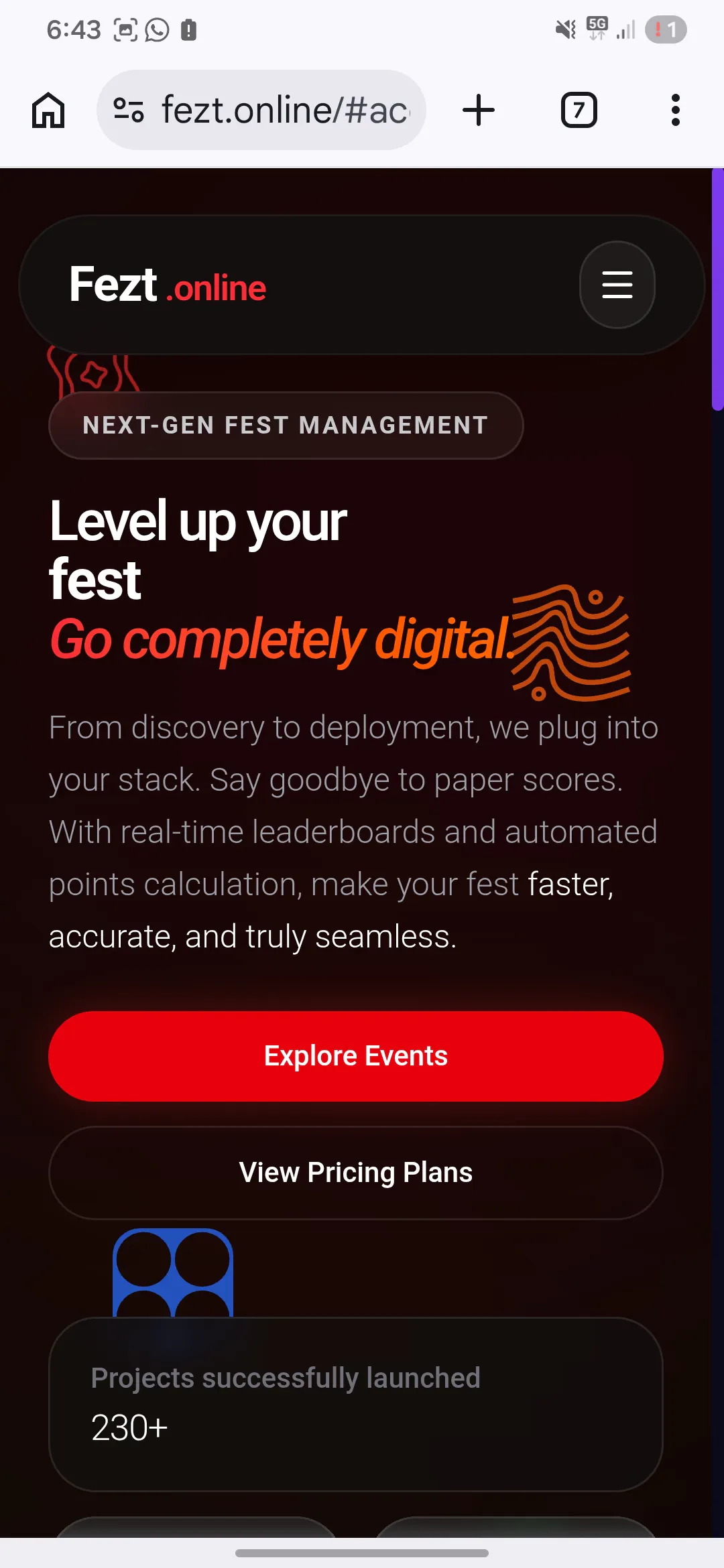The width and height of the screenshot is (724, 1568).
Task: Tap the Fezt .online logo link
Action: [x=168, y=285]
